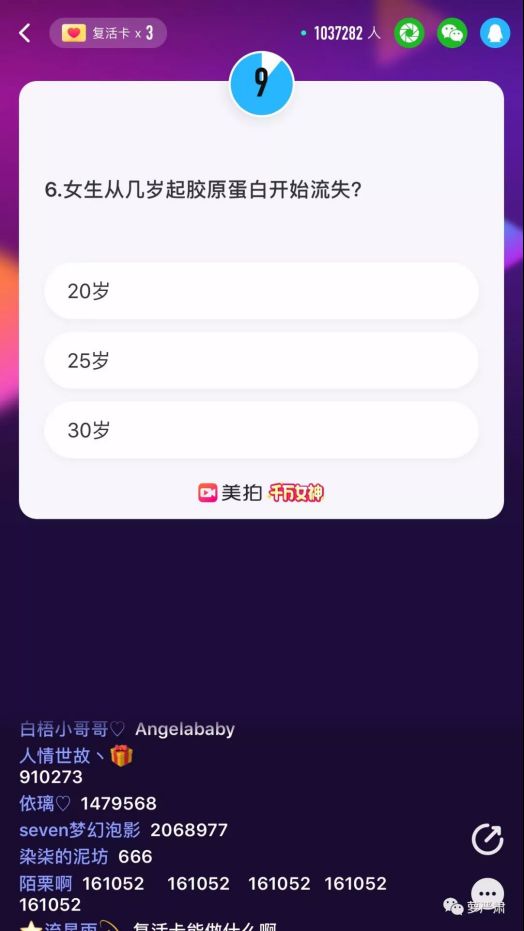Image resolution: width=524 pixels, height=931 pixels.
Task: Go back with the top-left arrow
Action: (24, 33)
